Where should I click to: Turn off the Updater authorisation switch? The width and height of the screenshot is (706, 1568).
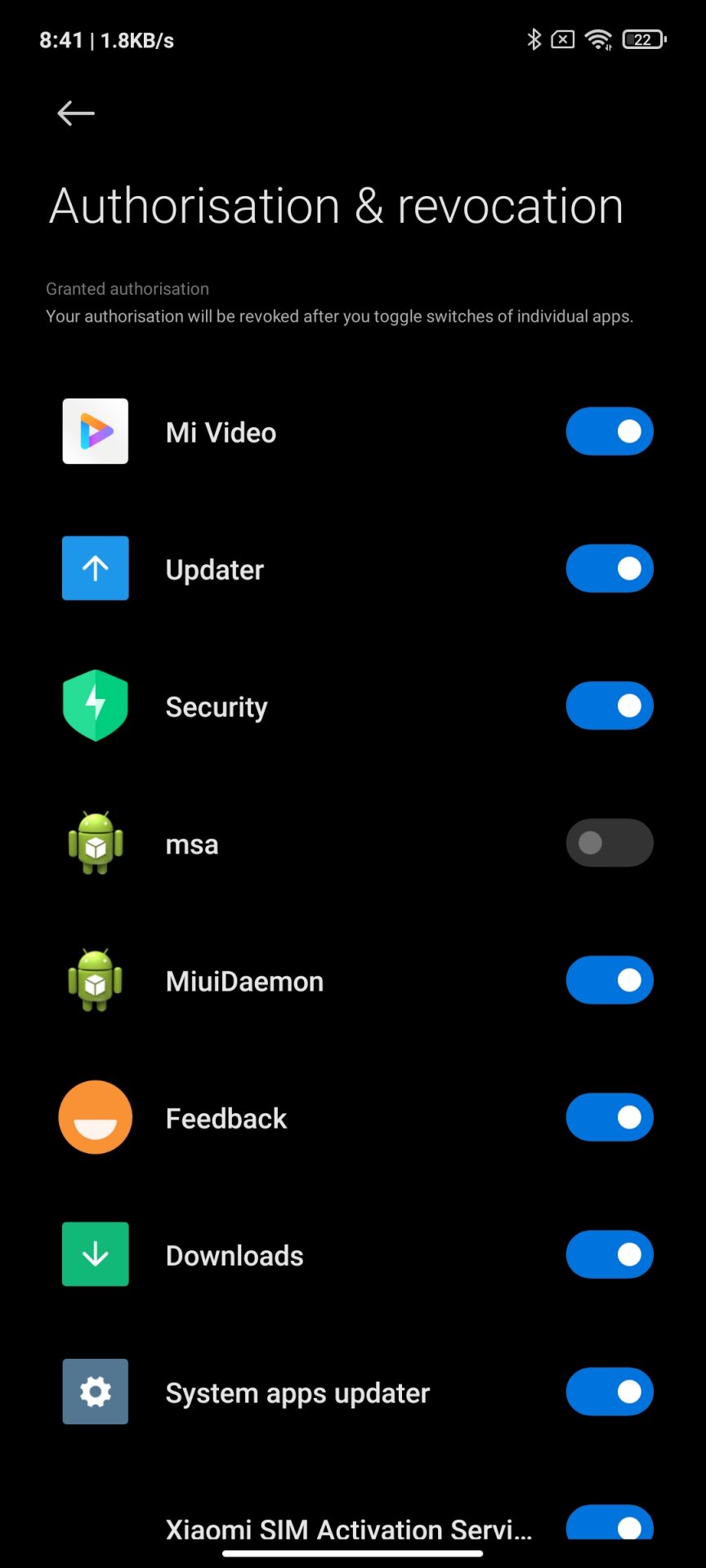click(x=610, y=568)
